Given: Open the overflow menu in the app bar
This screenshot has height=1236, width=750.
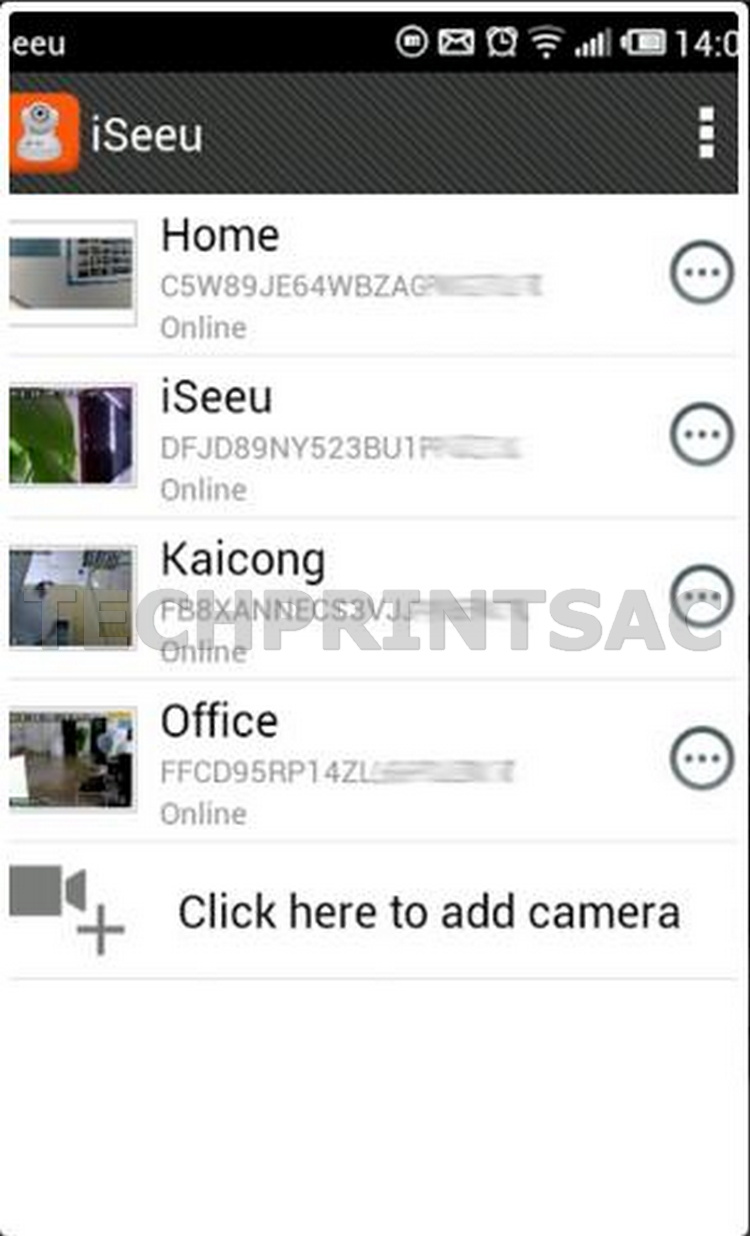Looking at the screenshot, I should pos(706,133).
